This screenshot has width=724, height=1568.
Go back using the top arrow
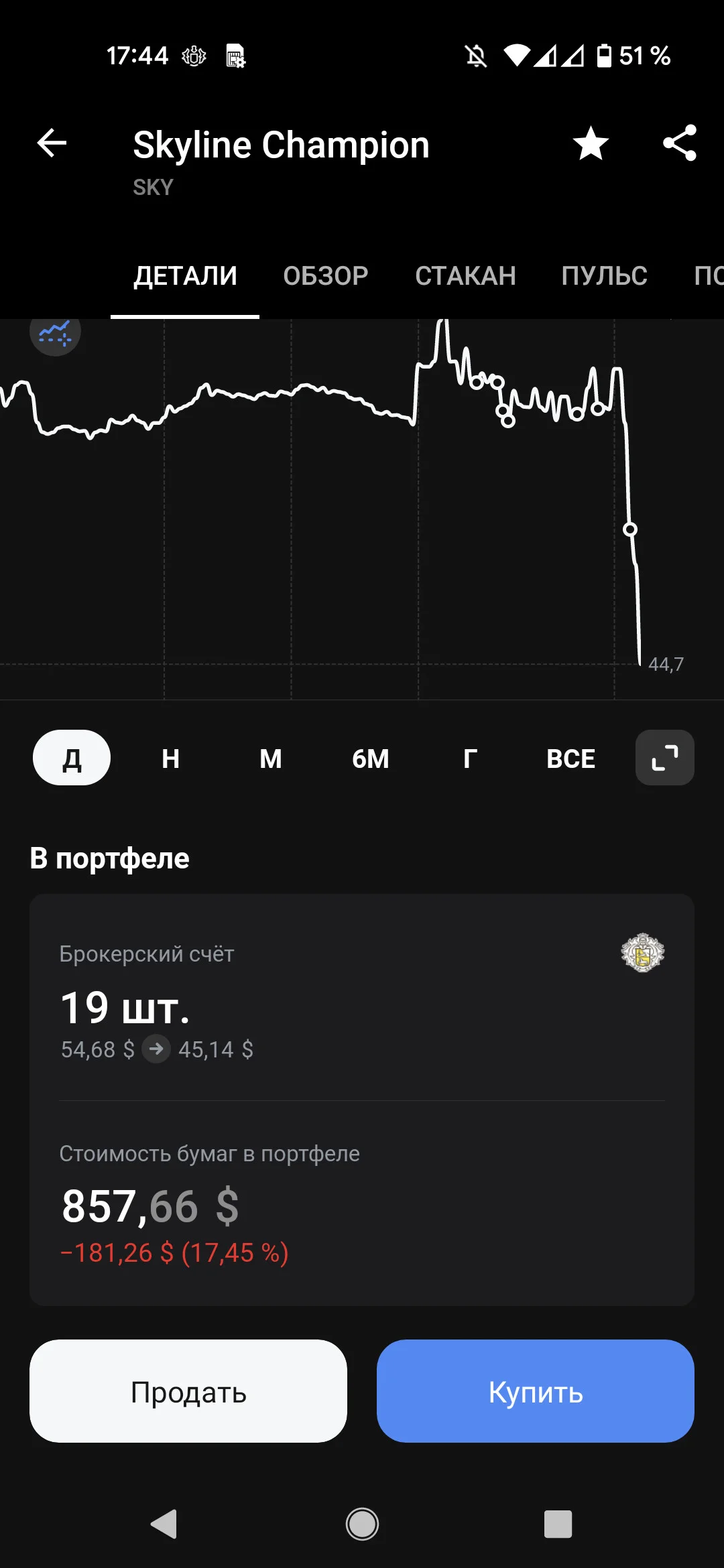click(x=52, y=143)
